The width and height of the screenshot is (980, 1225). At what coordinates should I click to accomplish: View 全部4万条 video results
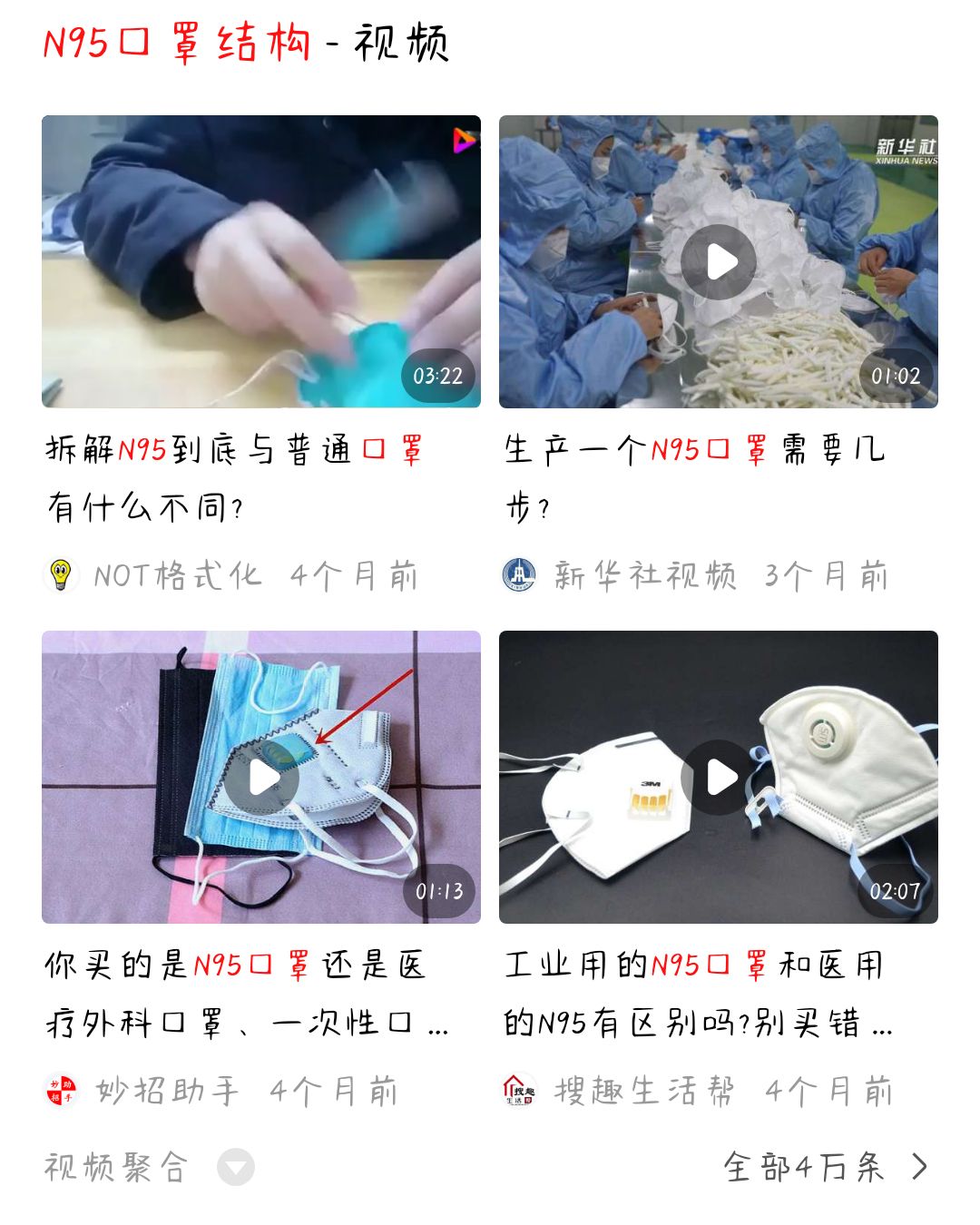pos(824,1167)
